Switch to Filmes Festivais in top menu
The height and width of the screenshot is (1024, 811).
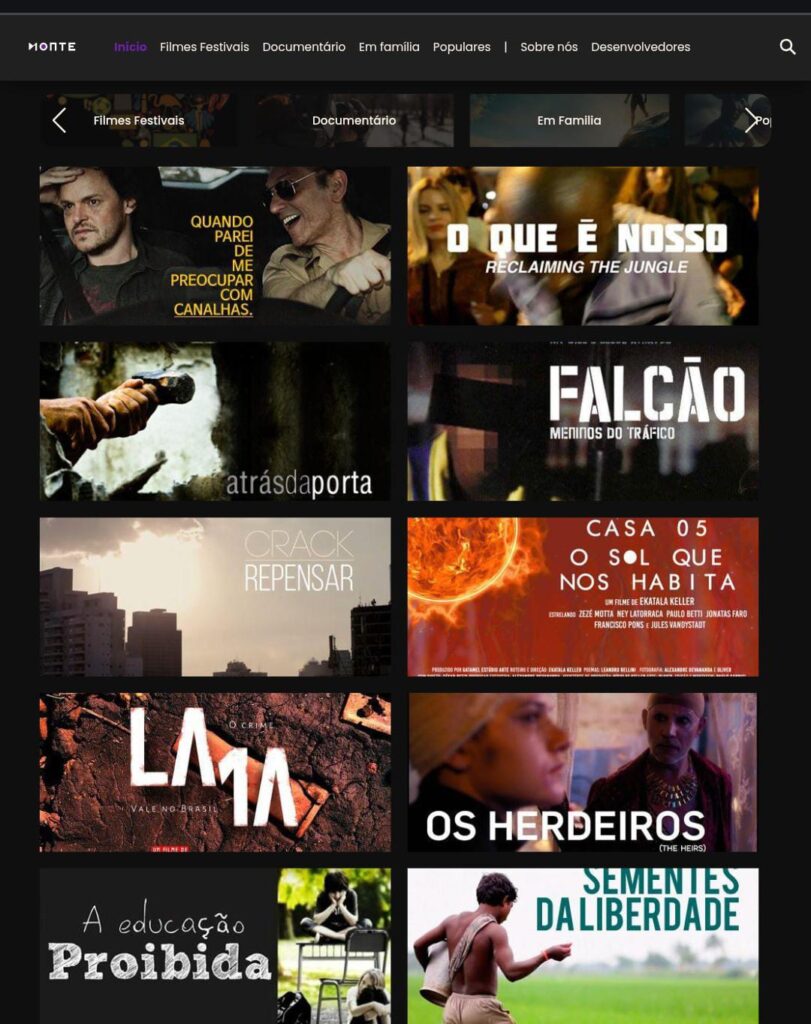pyautogui.click(x=204, y=47)
